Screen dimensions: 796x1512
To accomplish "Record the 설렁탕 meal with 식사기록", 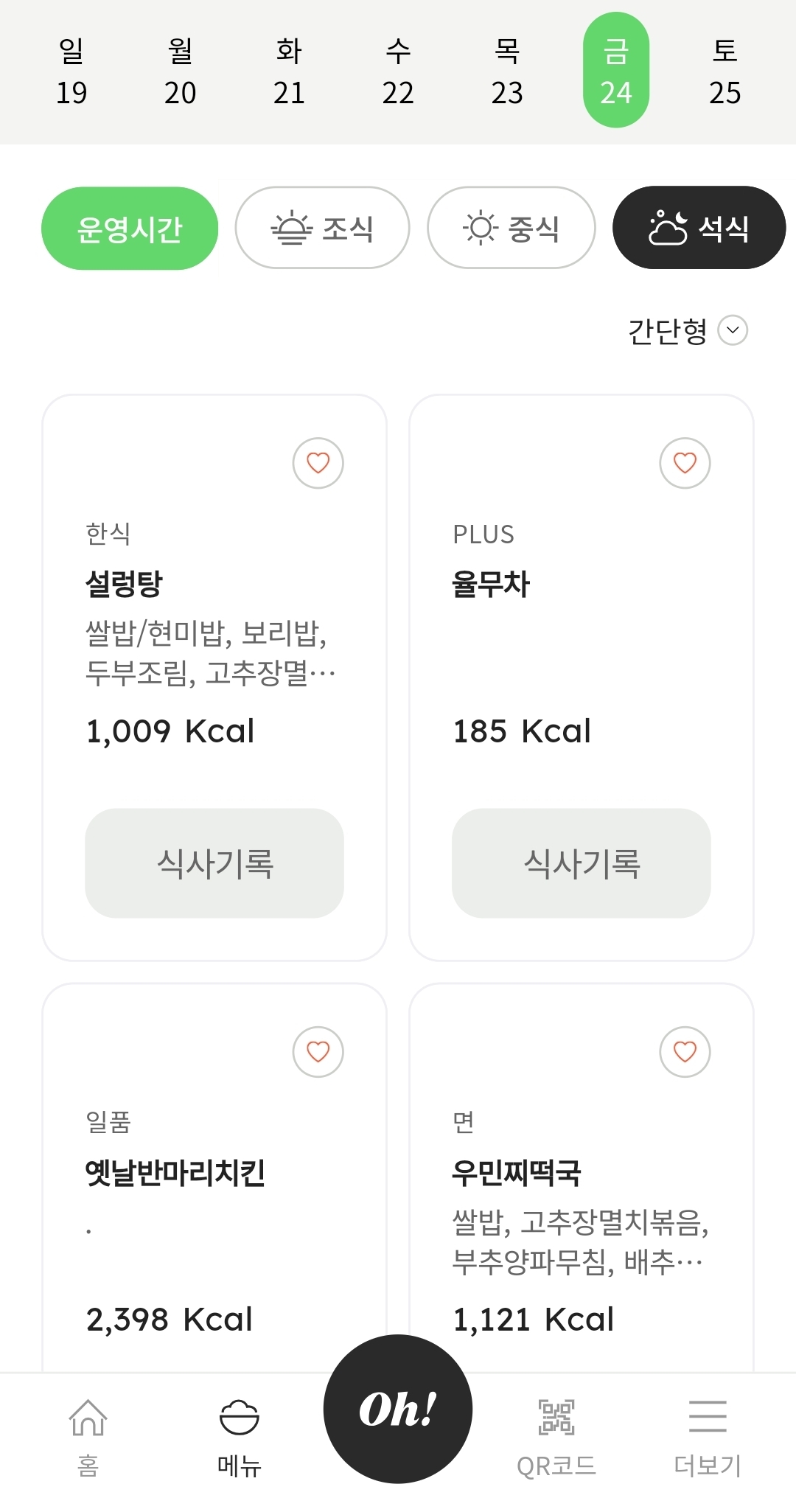I will [x=214, y=863].
